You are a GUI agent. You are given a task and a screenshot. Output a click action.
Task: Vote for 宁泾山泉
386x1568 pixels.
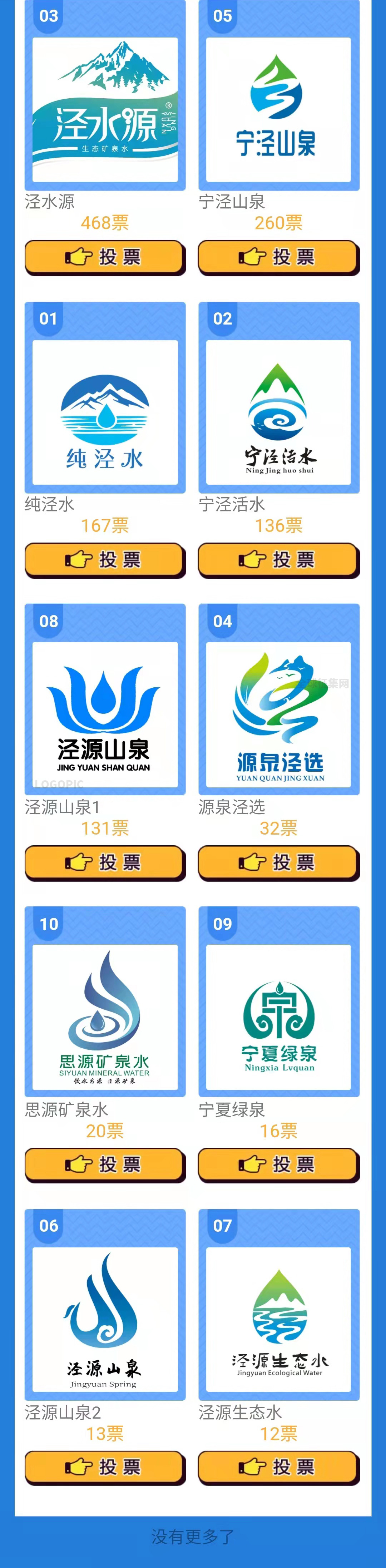278,256
